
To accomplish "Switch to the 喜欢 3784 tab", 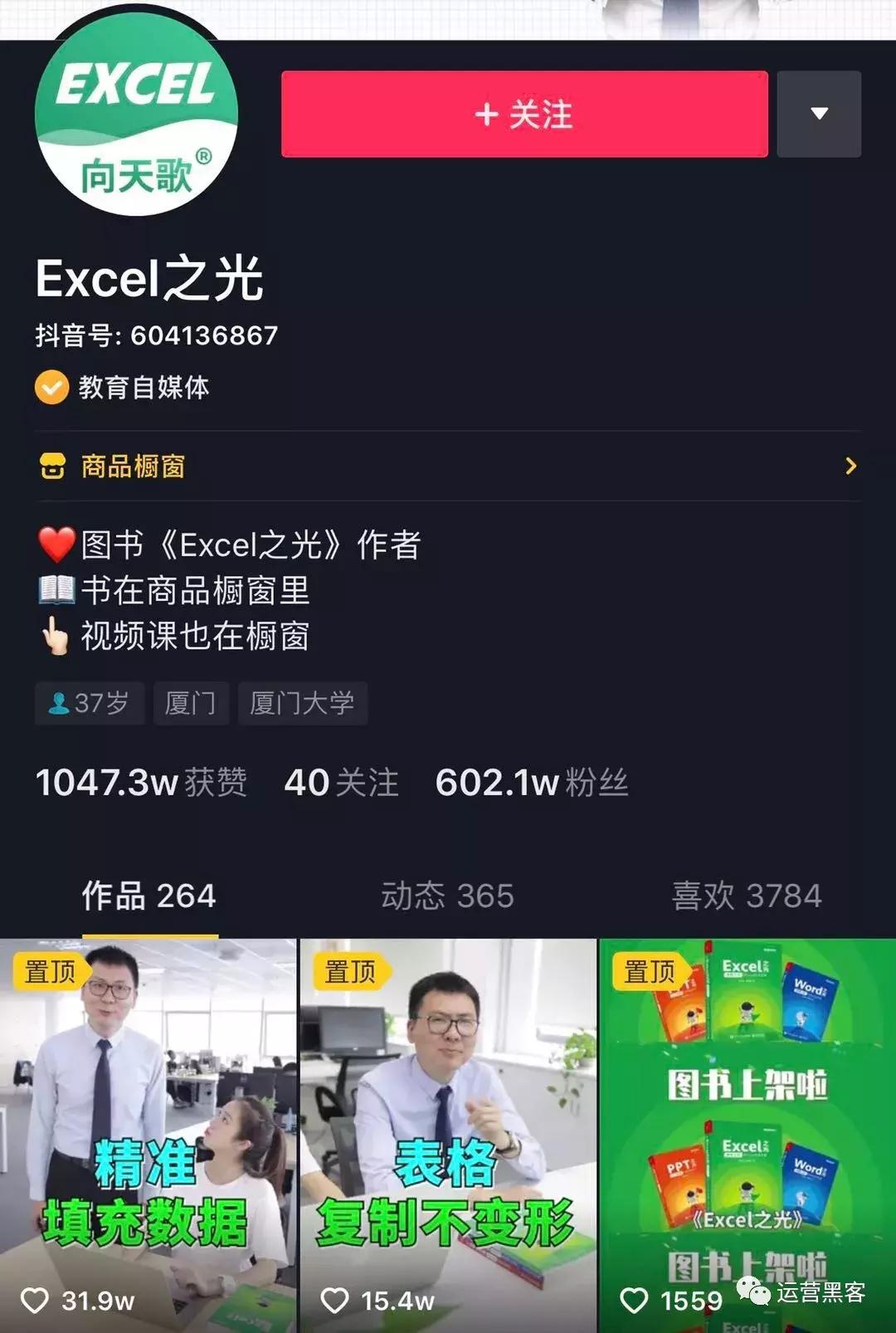I will (745, 896).
